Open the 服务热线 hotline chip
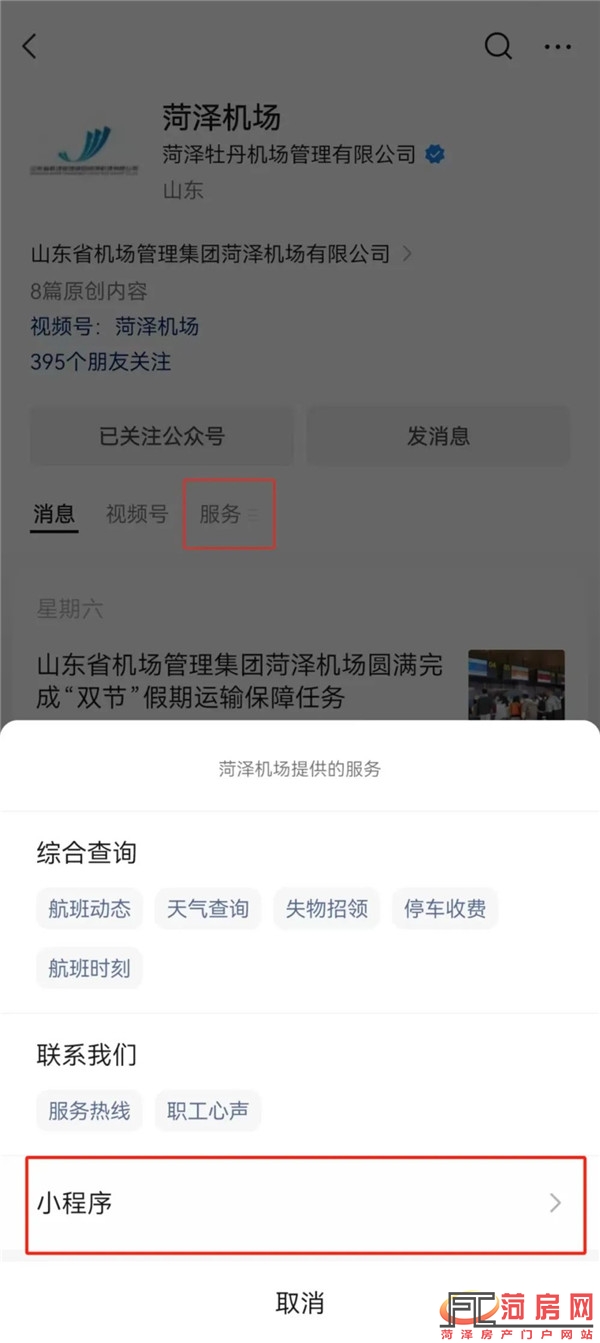The height and width of the screenshot is (1343, 600). [89, 1111]
